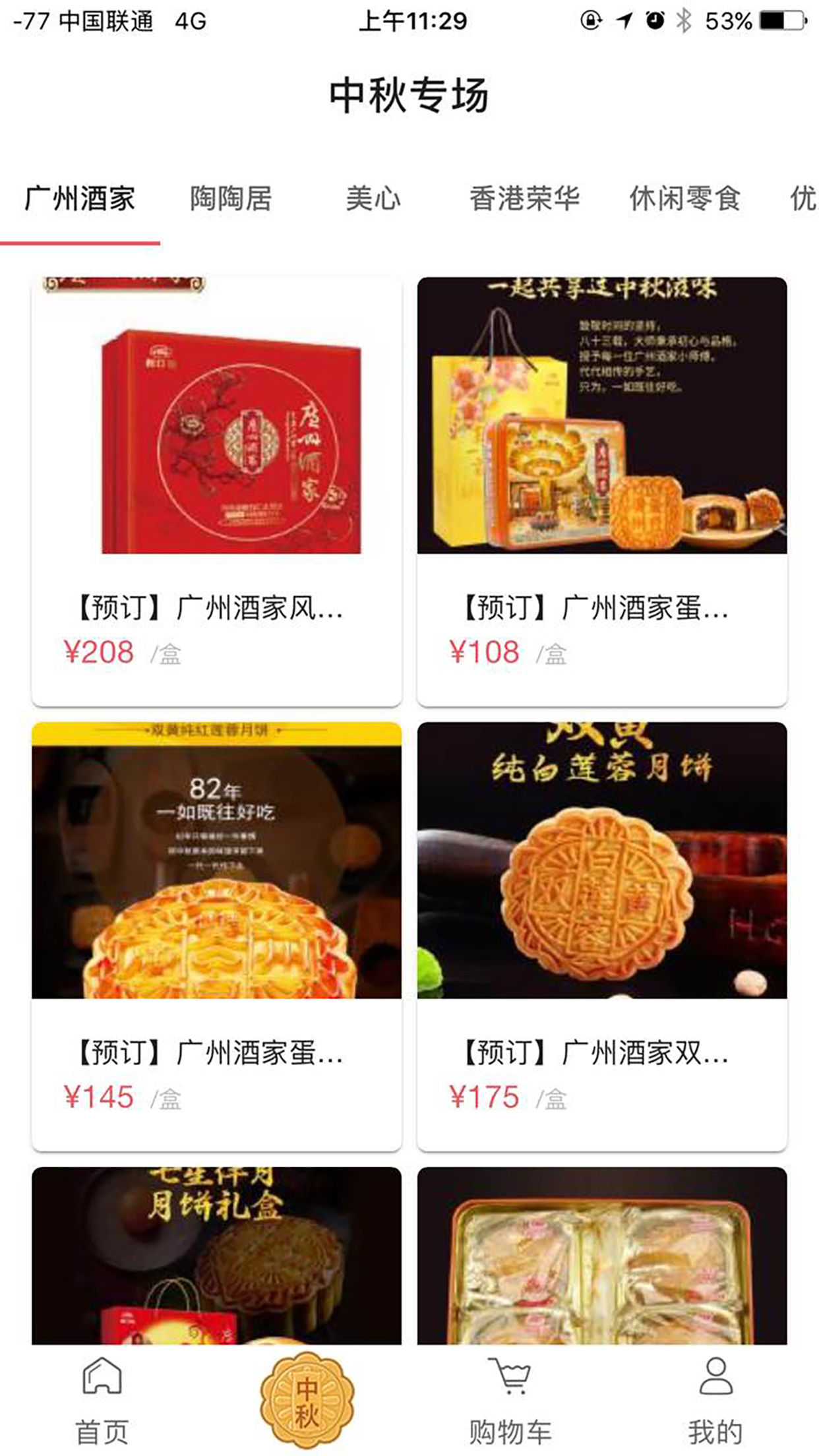This screenshot has width=819, height=1456.
Task: Open the 月饼礼盒 product tile
Action: click(216, 1256)
